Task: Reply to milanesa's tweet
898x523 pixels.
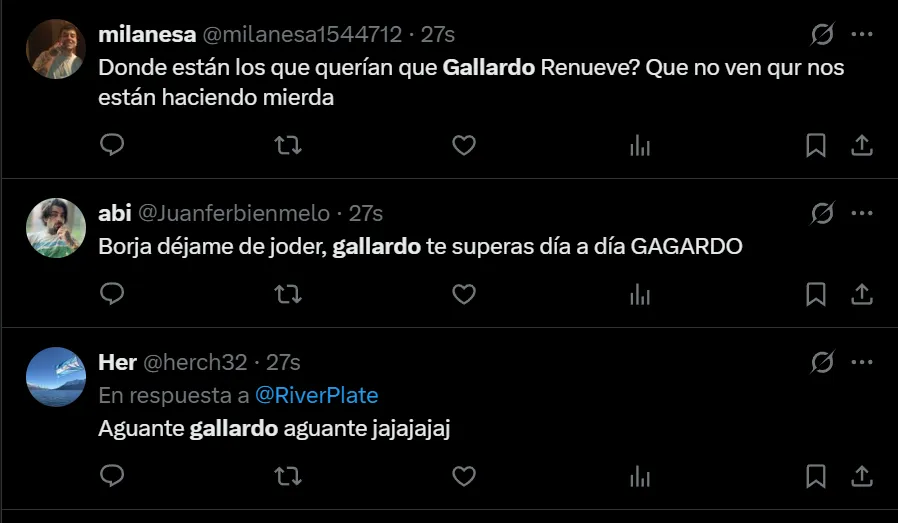Action: [113, 146]
